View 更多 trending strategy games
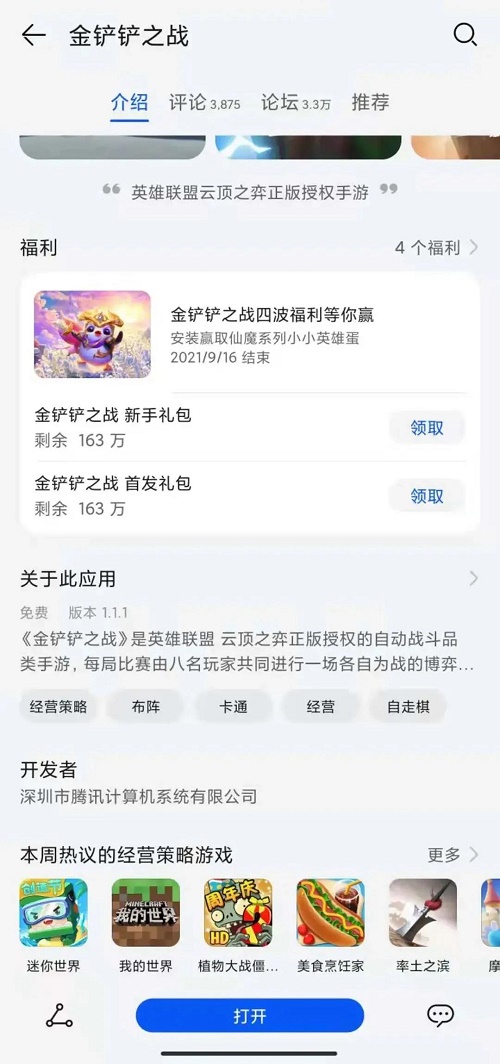Viewport: 500px width, 1064px height. 453,855
